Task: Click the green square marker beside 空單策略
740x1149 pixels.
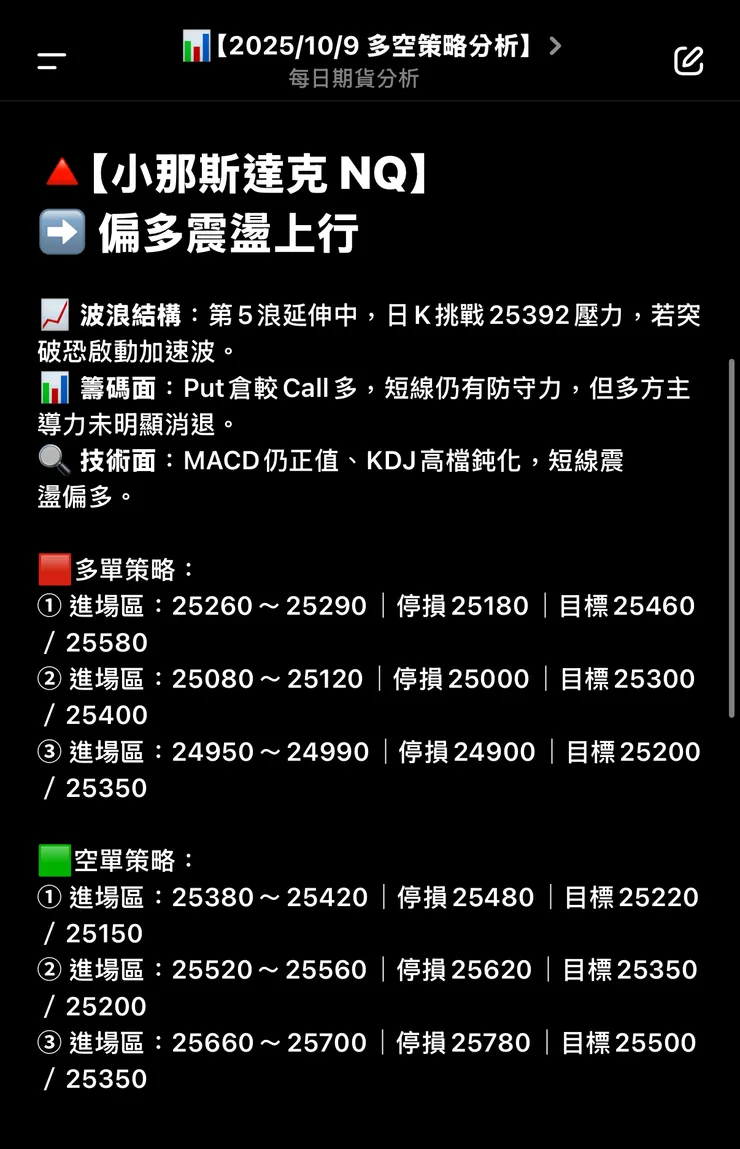Action: pos(49,858)
